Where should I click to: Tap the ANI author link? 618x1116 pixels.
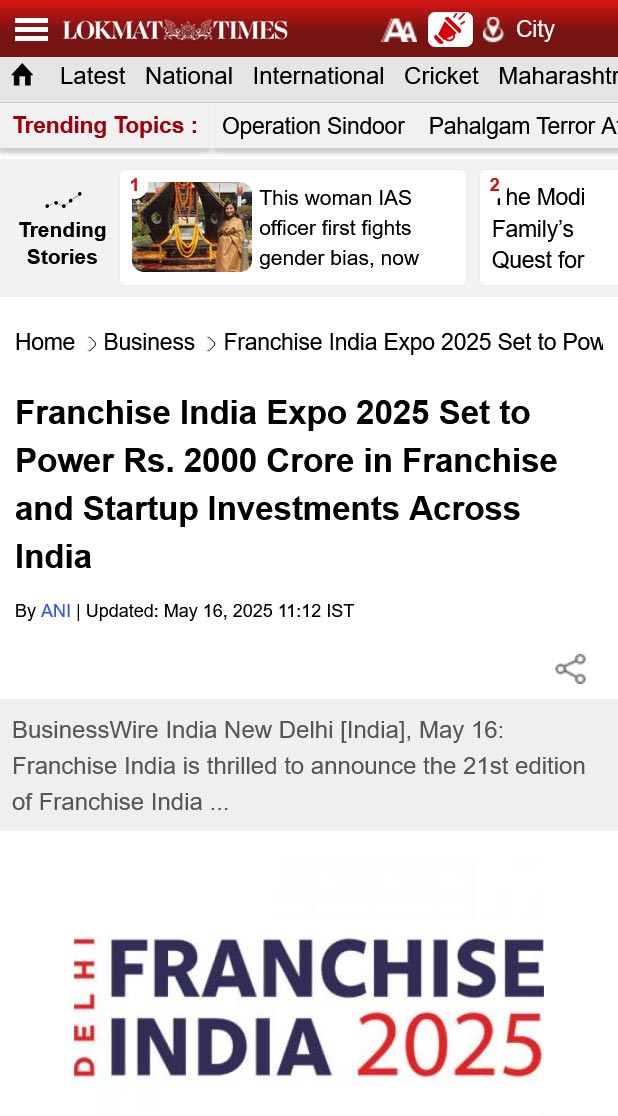[x=56, y=611]
